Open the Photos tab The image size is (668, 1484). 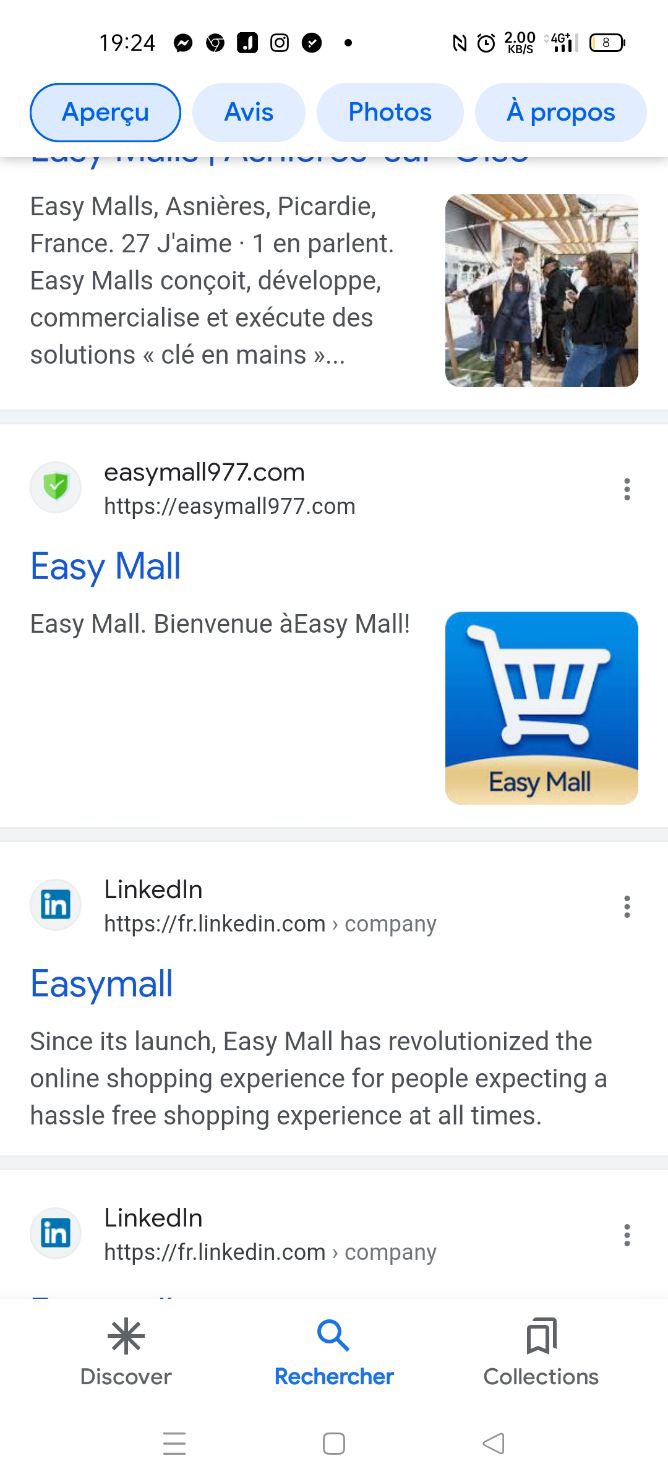pos(390,112)
